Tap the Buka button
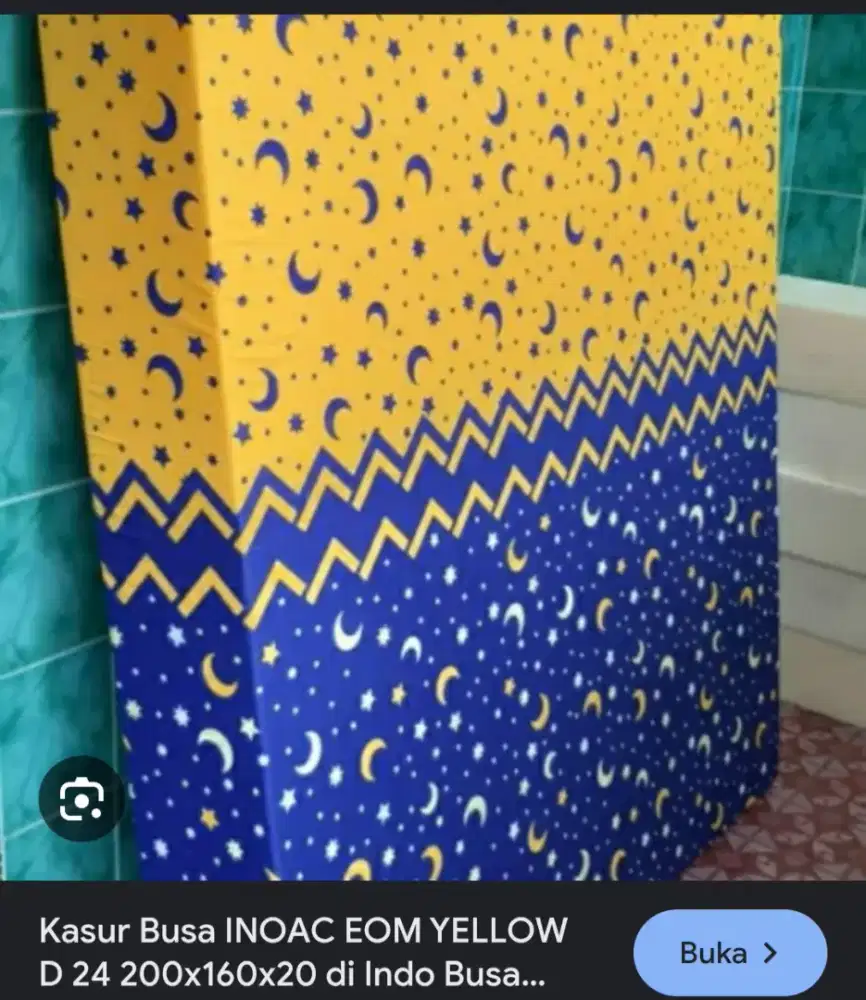 coord(730,953)
